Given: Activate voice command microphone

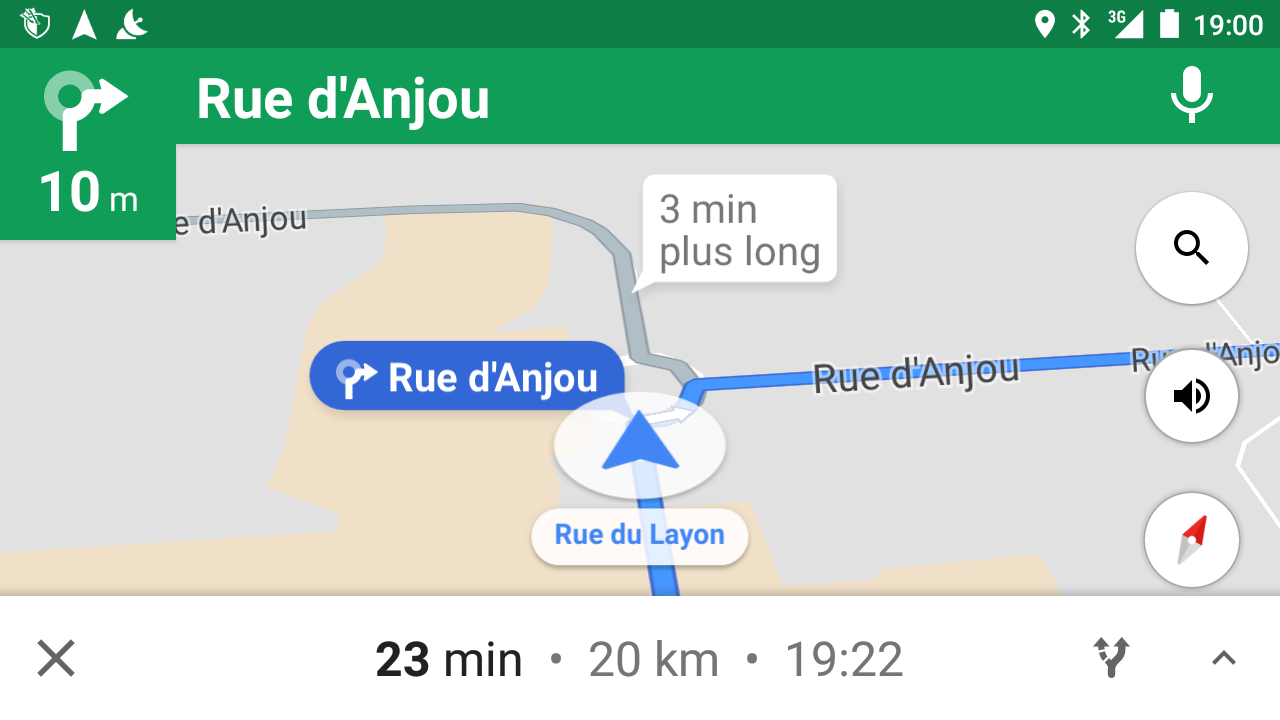Looking at the screenshot, I should point(1191,96).
